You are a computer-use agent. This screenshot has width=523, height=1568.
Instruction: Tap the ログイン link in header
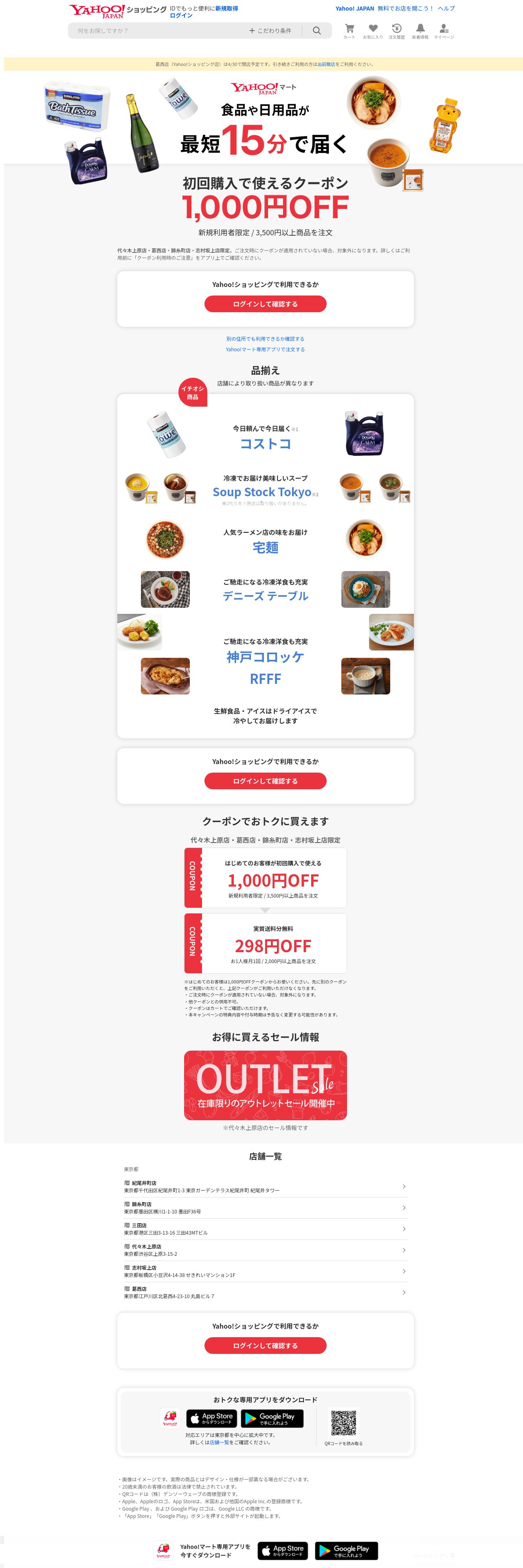point(181,16)
